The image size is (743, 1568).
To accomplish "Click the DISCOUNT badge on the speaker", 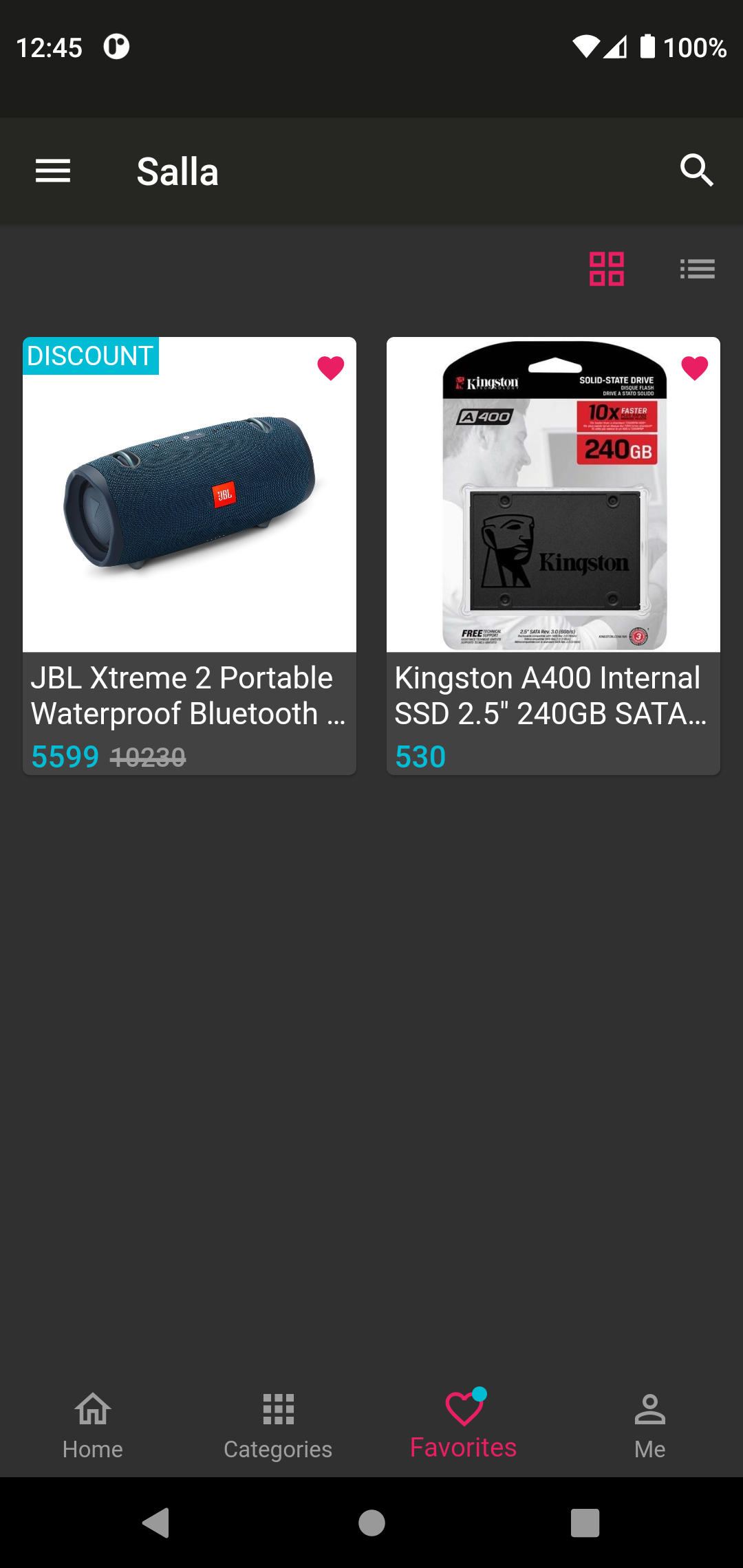I will point(91,356).
